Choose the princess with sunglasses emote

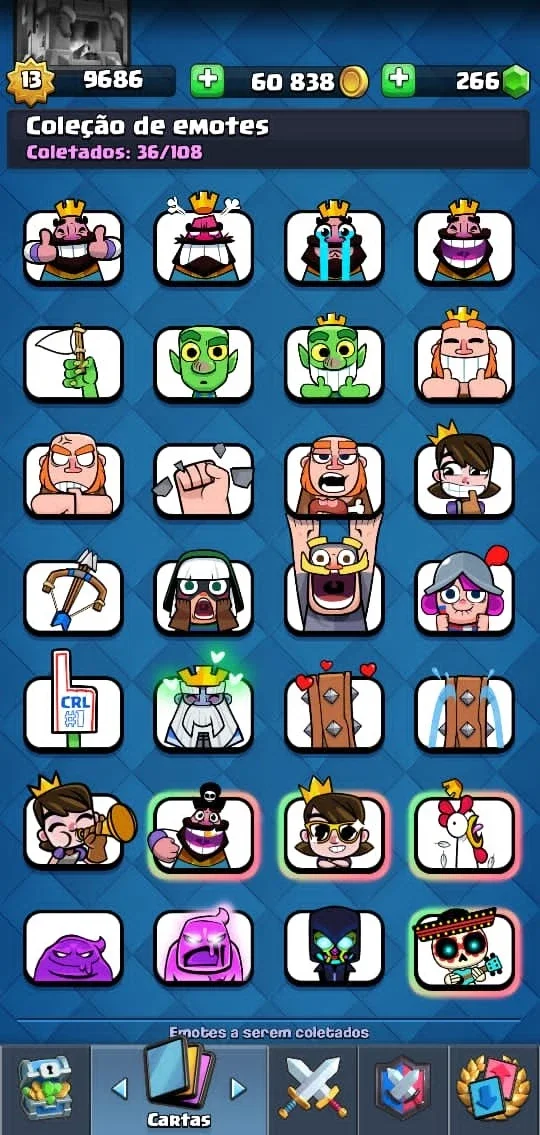click(x=334, y=826)
